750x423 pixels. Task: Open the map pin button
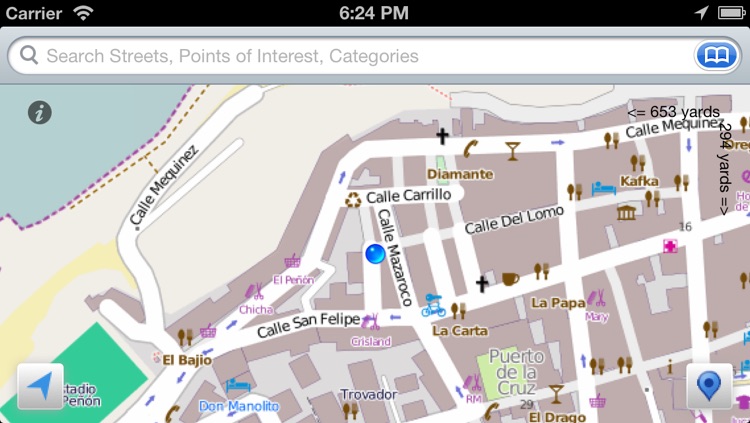coord(710,386)
